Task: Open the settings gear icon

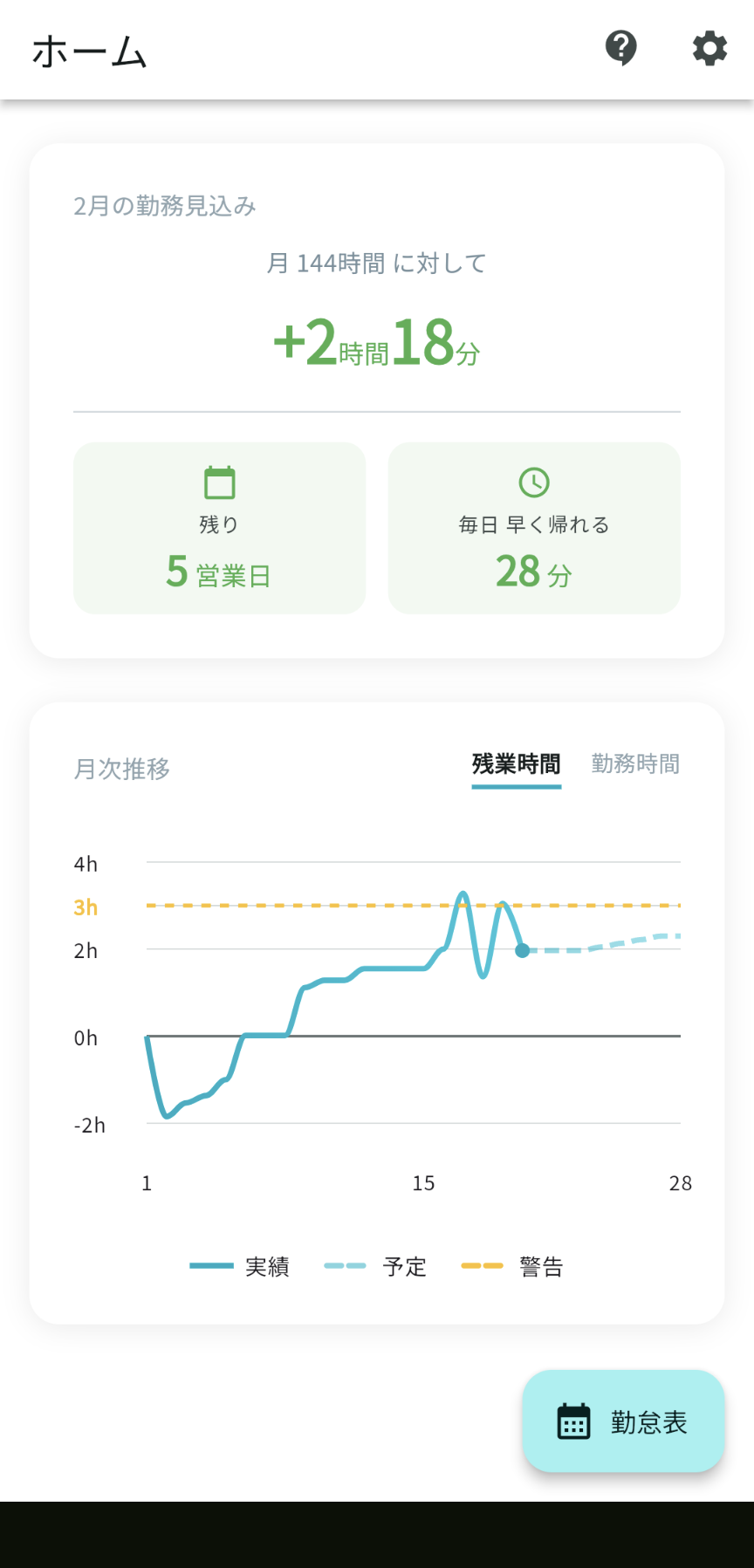Action: pos(709,48)
